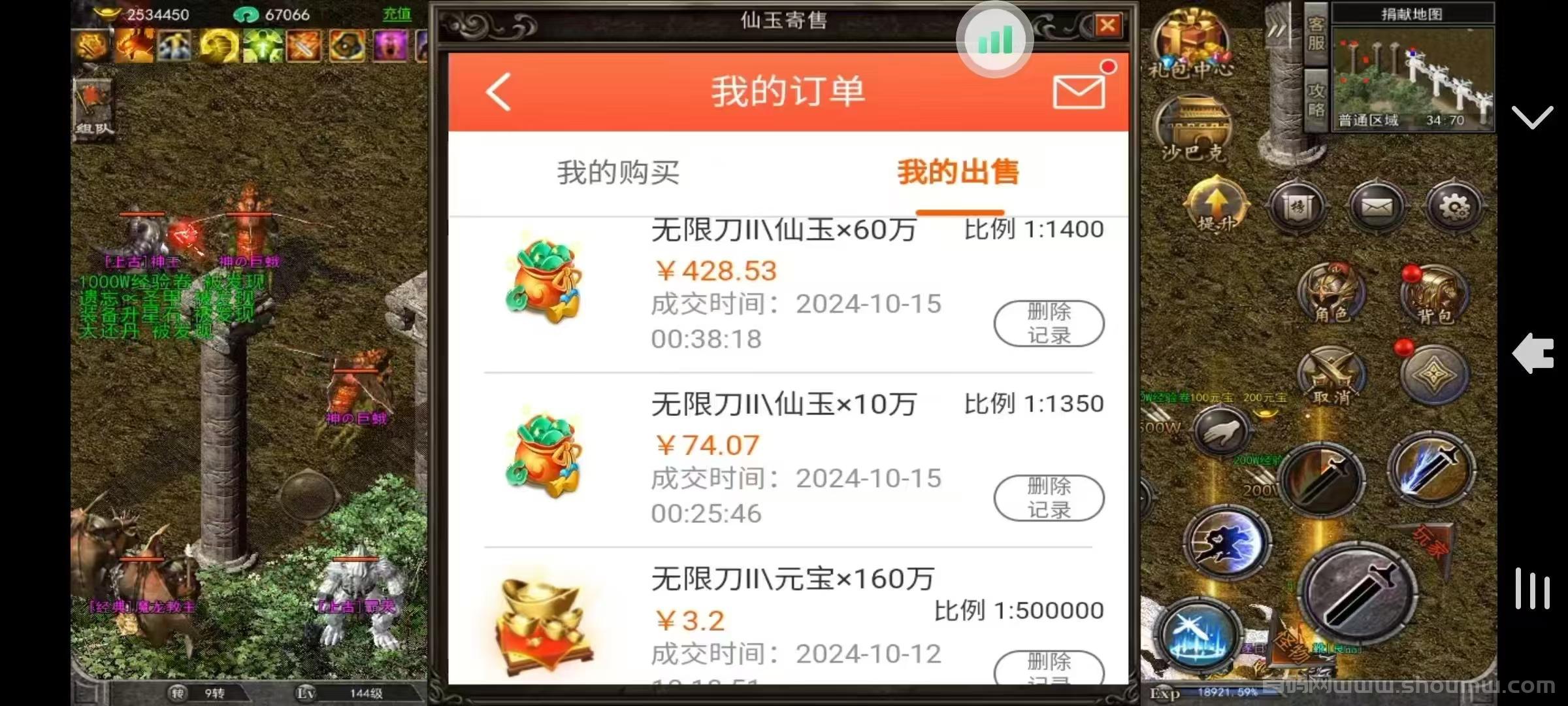Close the 仙玉寄售 window

pyautogui.click(x=1108, y=25)
